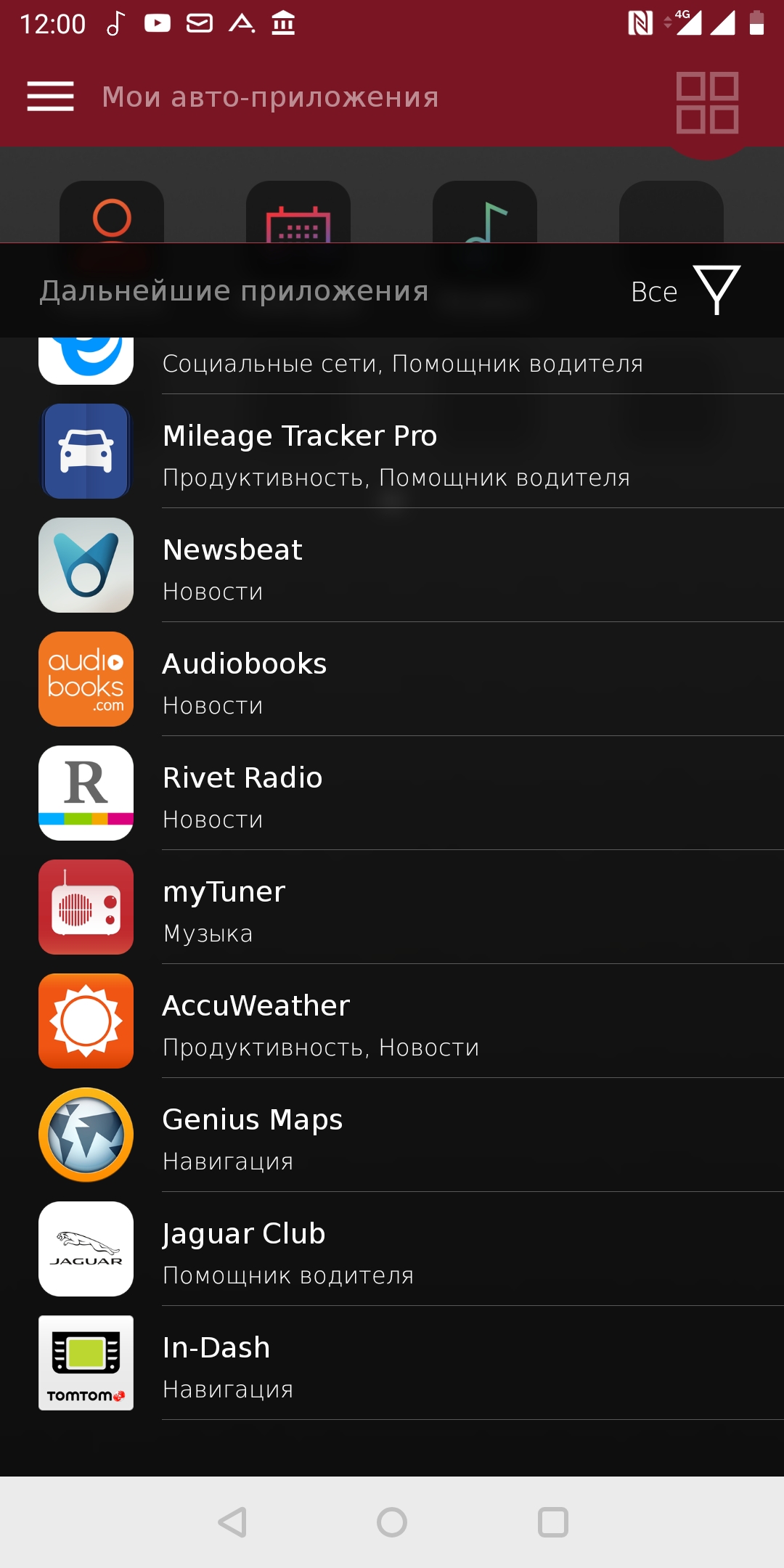This screenshot has width=784, height=1568.
Task: Return to the home screen
Action: coord(392,1522)
